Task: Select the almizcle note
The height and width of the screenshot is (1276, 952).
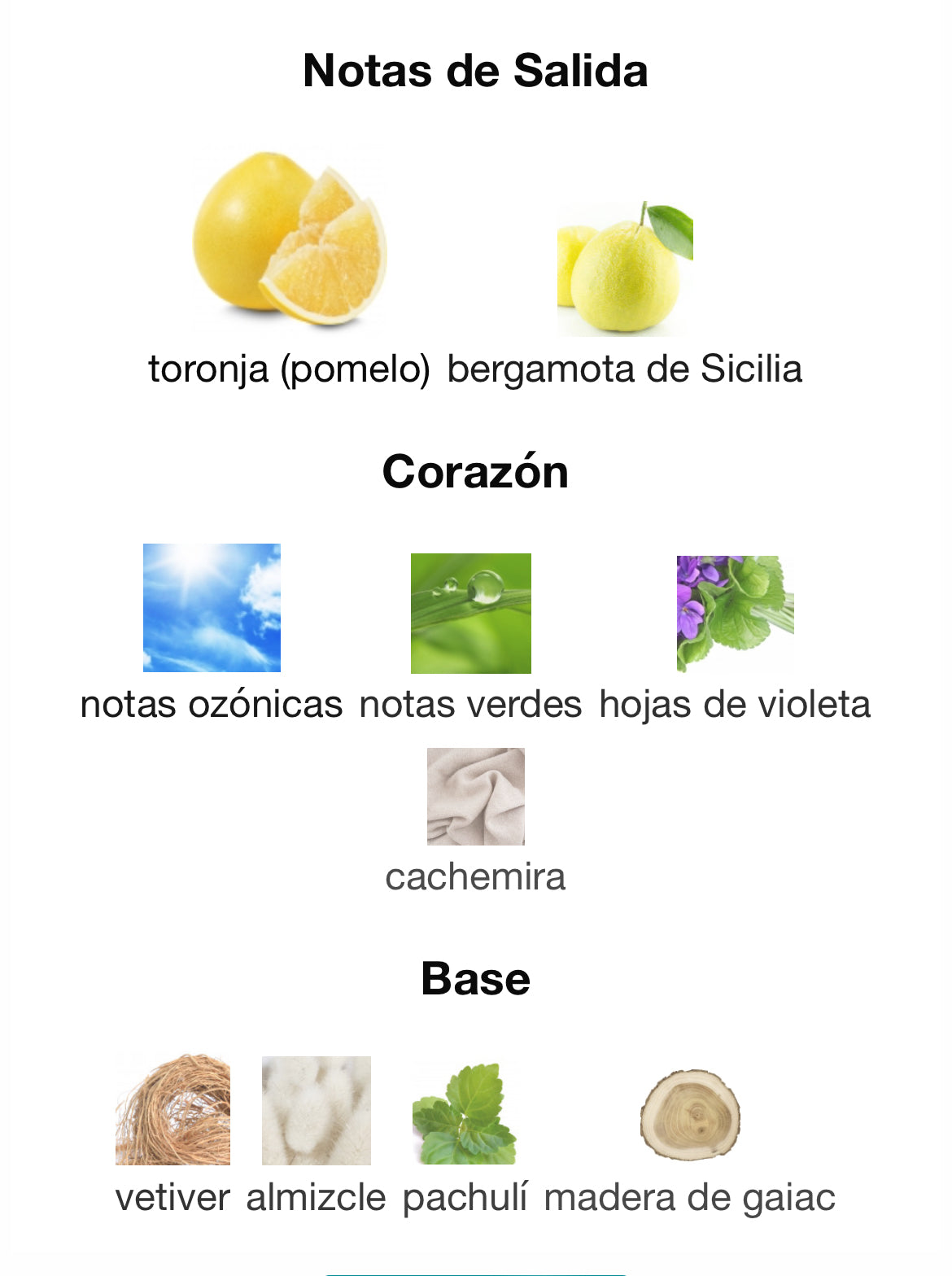Action: pyautogui.click(x=316, y=1110)
